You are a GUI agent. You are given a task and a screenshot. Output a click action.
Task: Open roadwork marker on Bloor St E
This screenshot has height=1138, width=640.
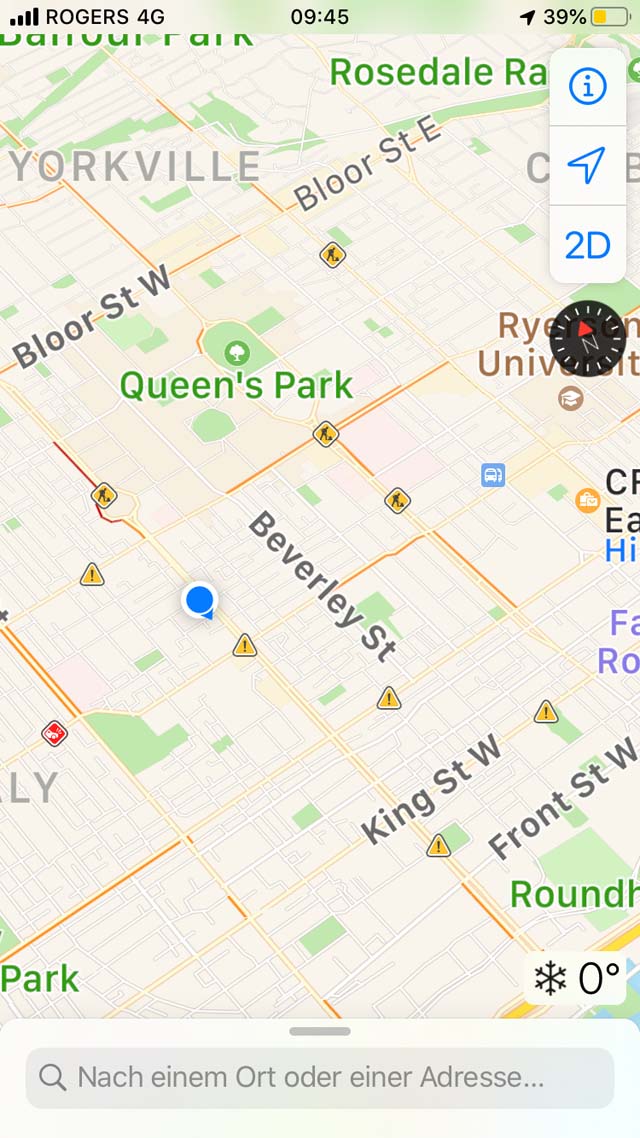332,255
